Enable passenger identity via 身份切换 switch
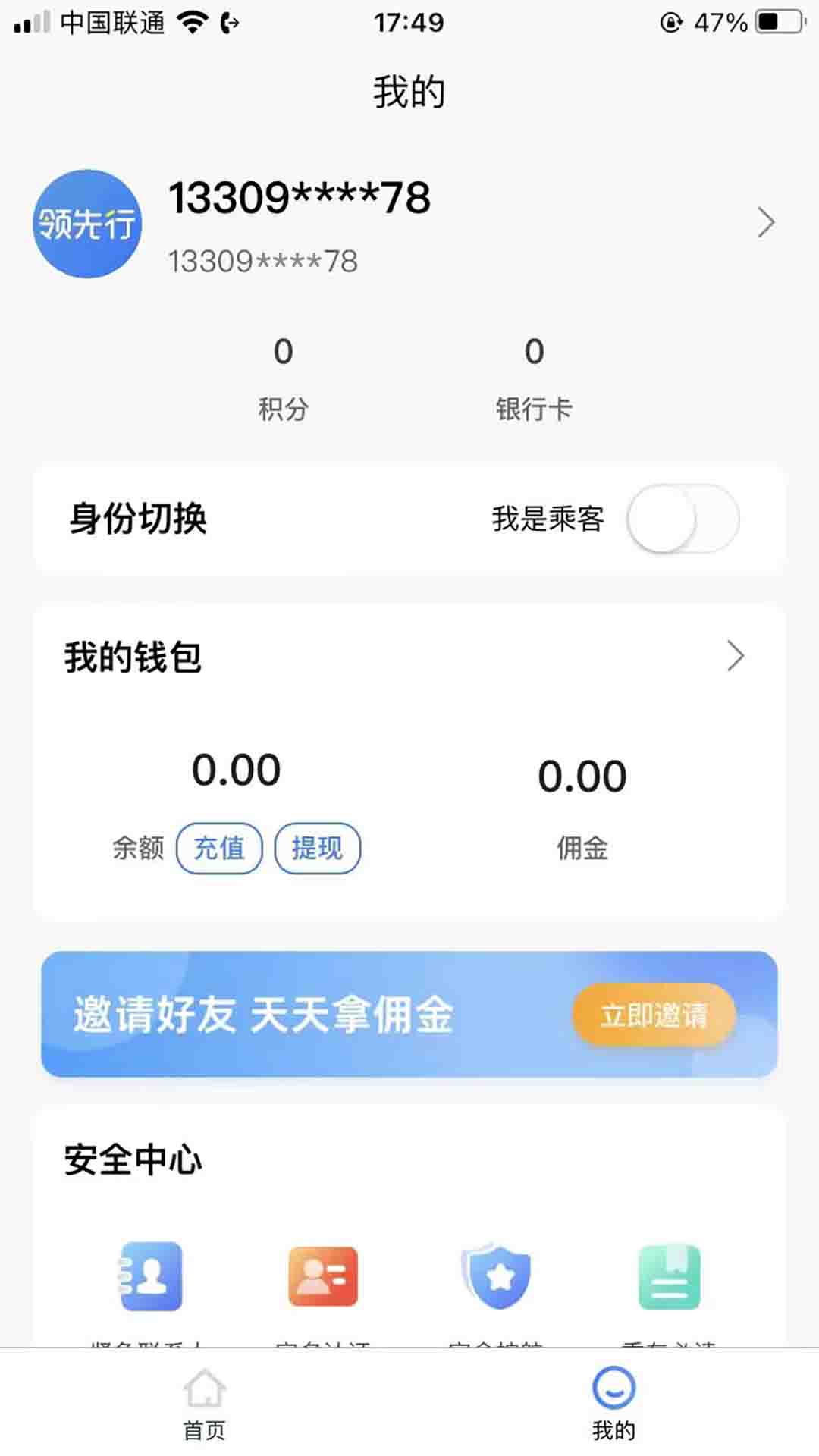The image size is (819, 1456). pos(680,518)
